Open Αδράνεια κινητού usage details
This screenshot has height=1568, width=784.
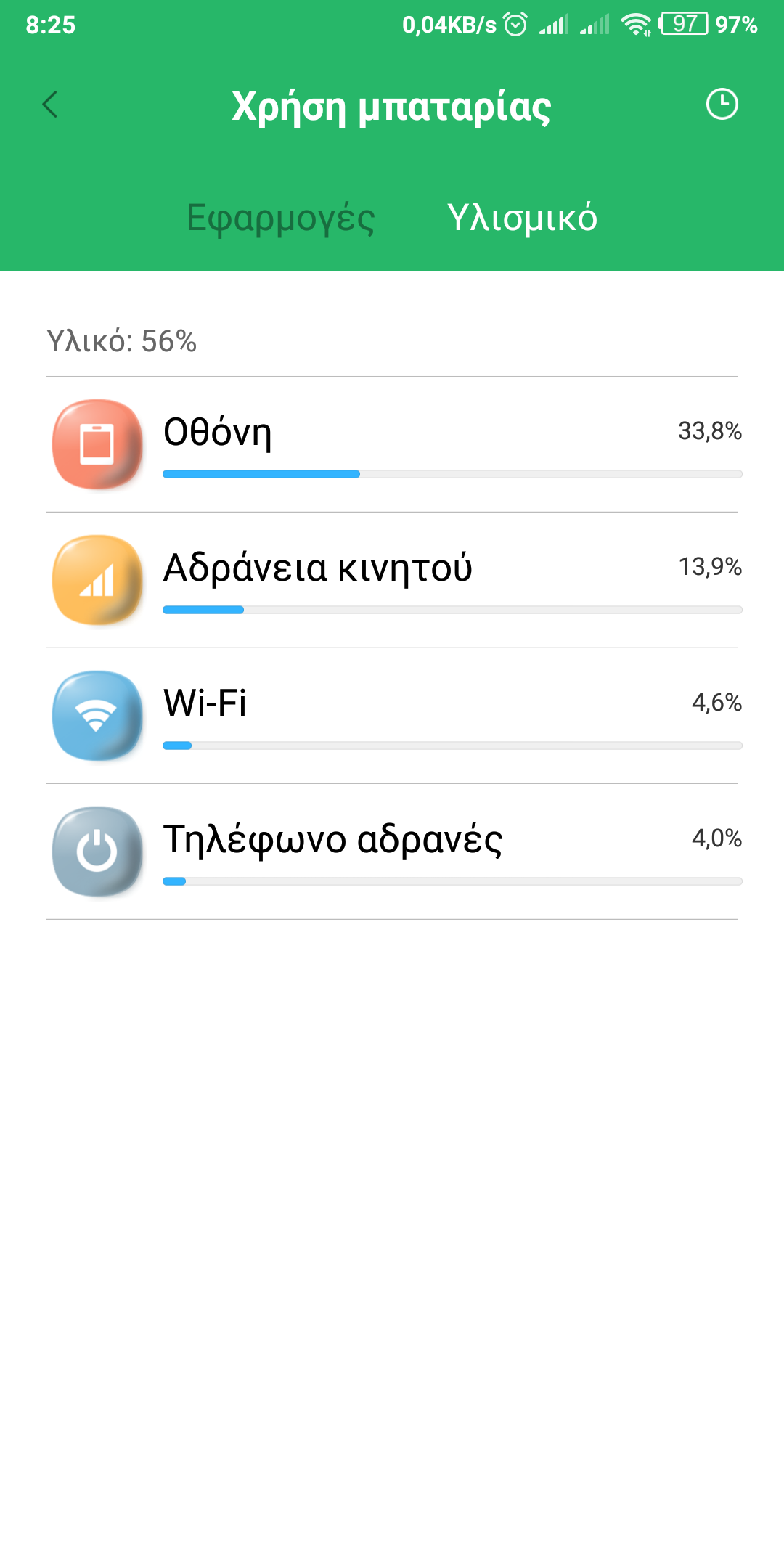coord(392,580)
